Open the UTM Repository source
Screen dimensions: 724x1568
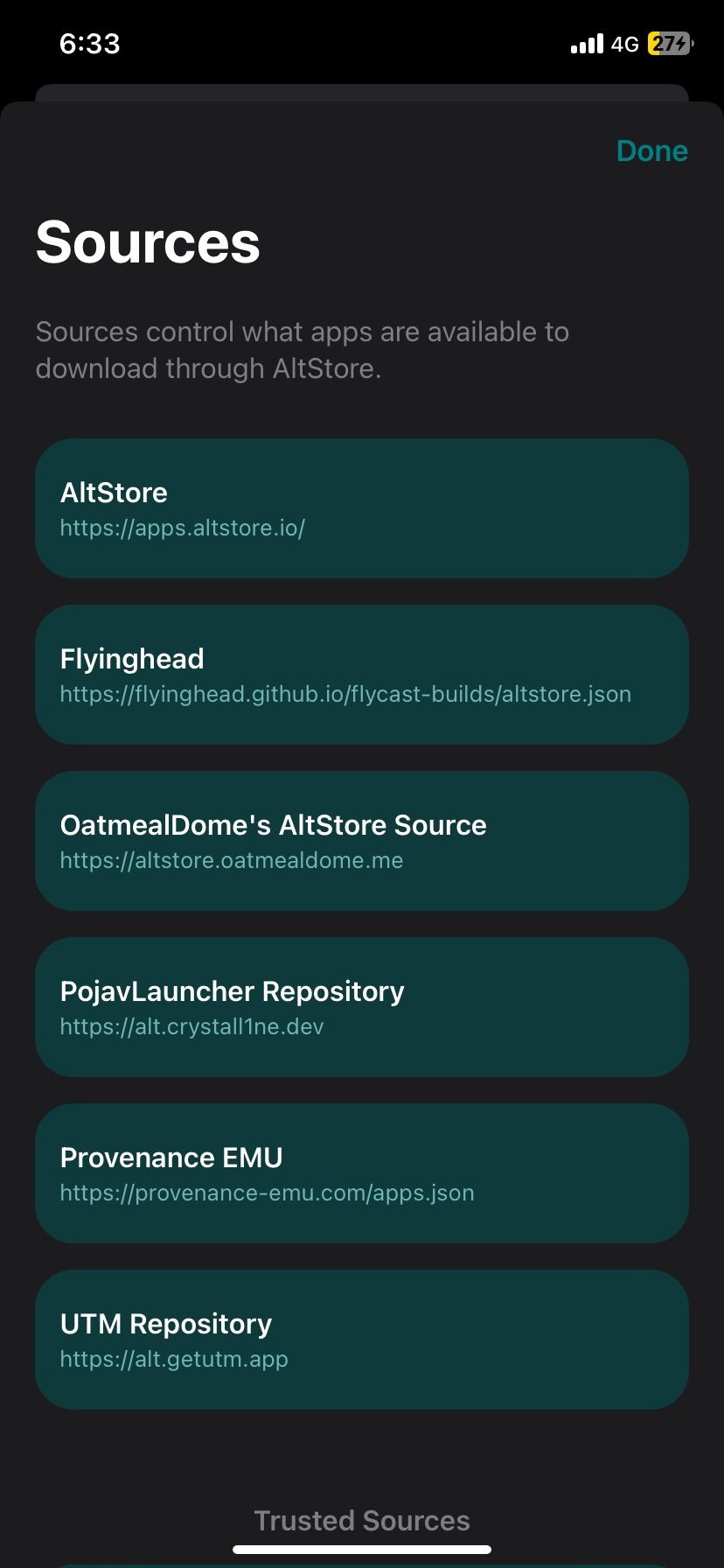[x=362, y=1339]
